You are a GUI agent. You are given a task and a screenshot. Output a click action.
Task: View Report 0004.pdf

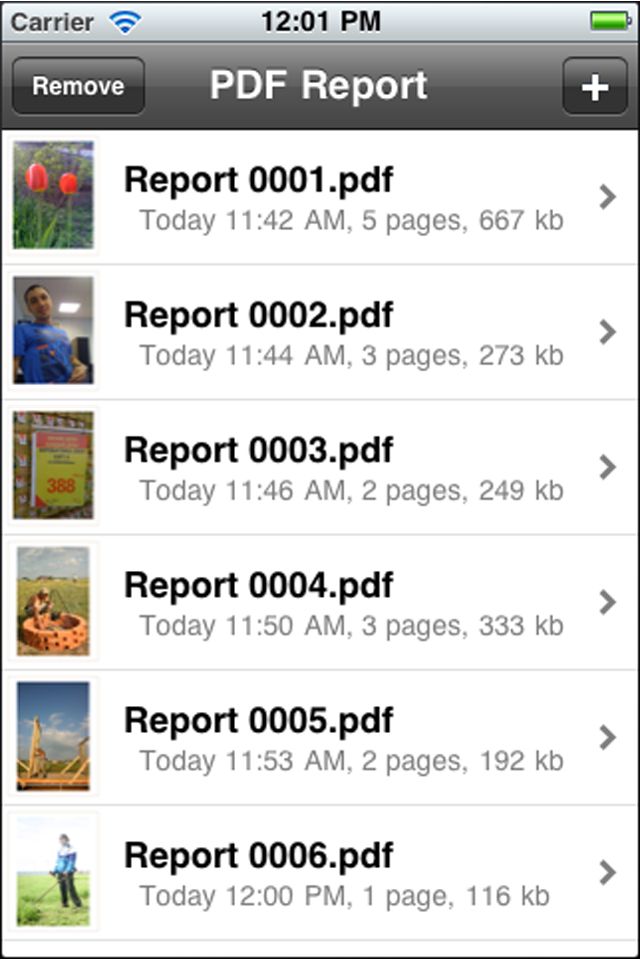[x=320, y=602]
